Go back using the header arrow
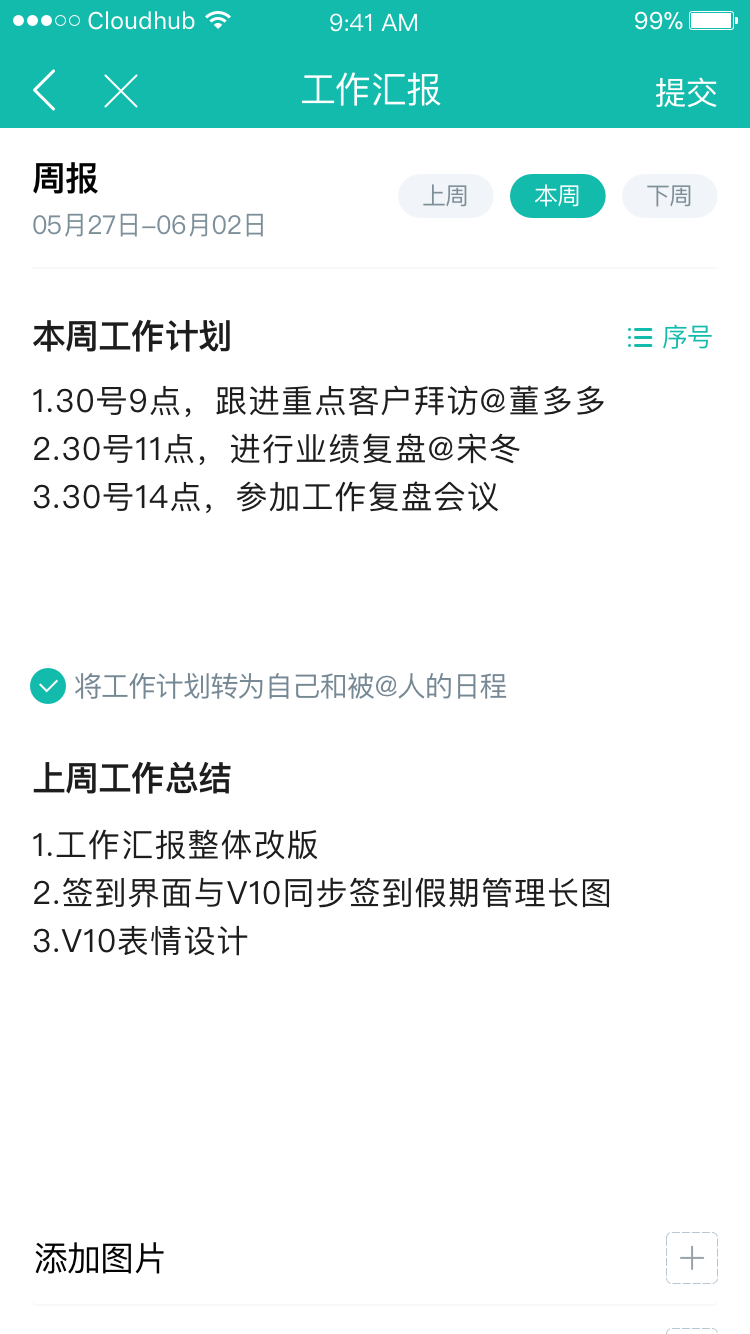This screenshot has width=750, height=1334. [x=45, y=91]
